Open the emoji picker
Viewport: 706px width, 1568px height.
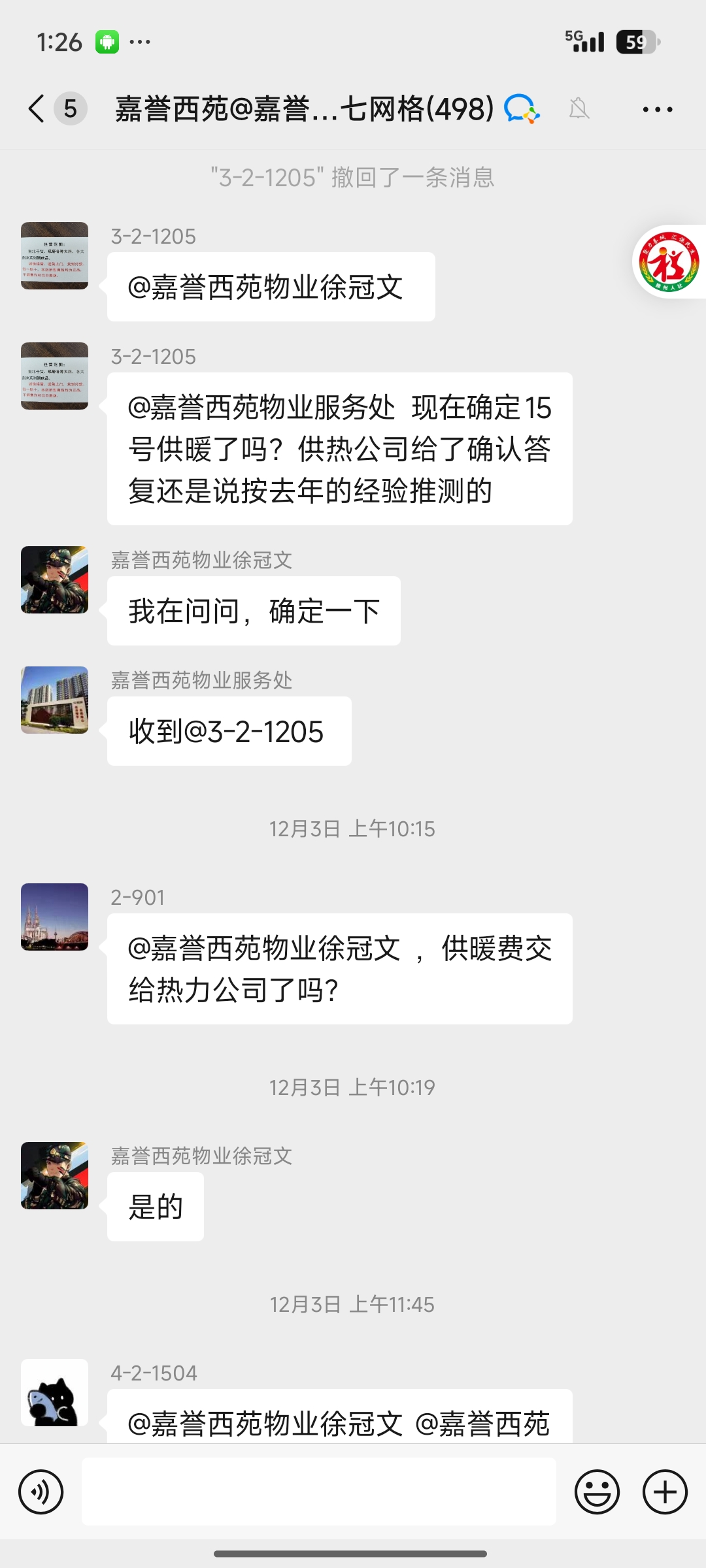pos(596,1492)
